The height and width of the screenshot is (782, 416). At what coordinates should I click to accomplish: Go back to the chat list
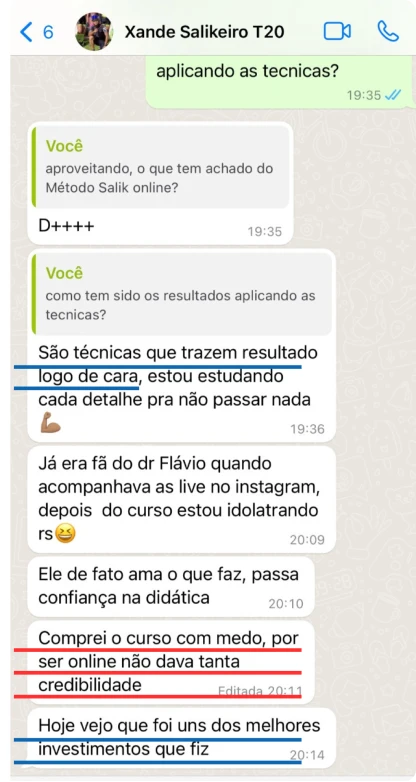coord(36,32)
